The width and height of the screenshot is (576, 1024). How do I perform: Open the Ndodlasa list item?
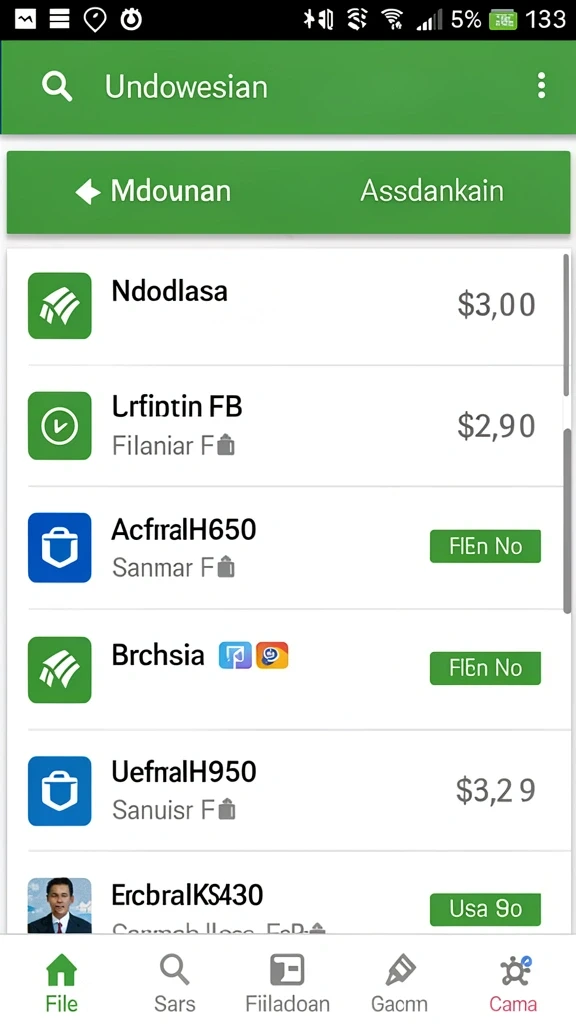point(285,306)
